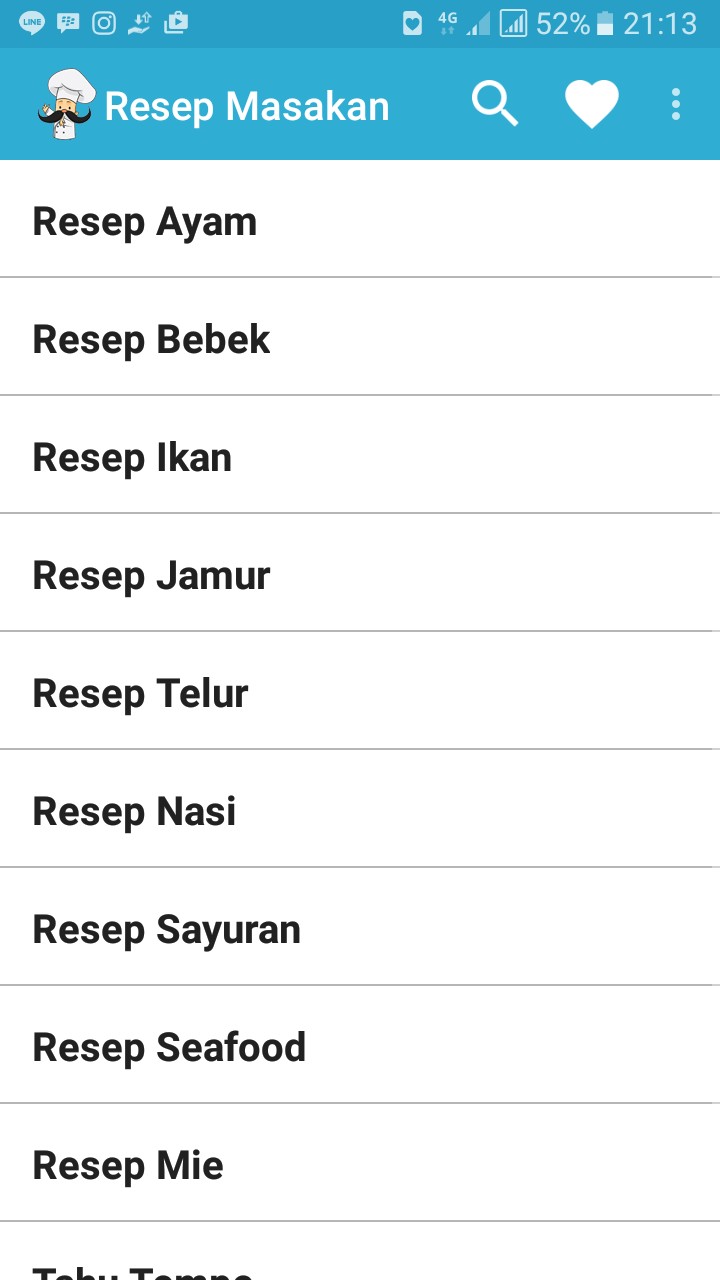Screen dimensions: 720x1280
Task: Open favorites via the heart icon
Action: (x=592, y=104)
